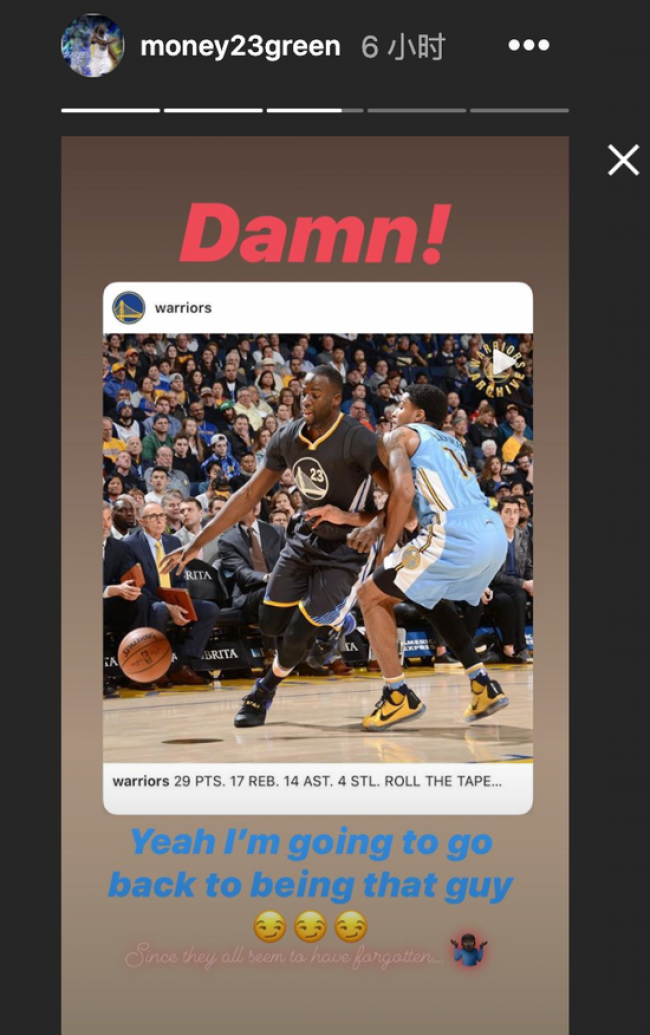
Task: Close the story viewer
Action: 623,160
